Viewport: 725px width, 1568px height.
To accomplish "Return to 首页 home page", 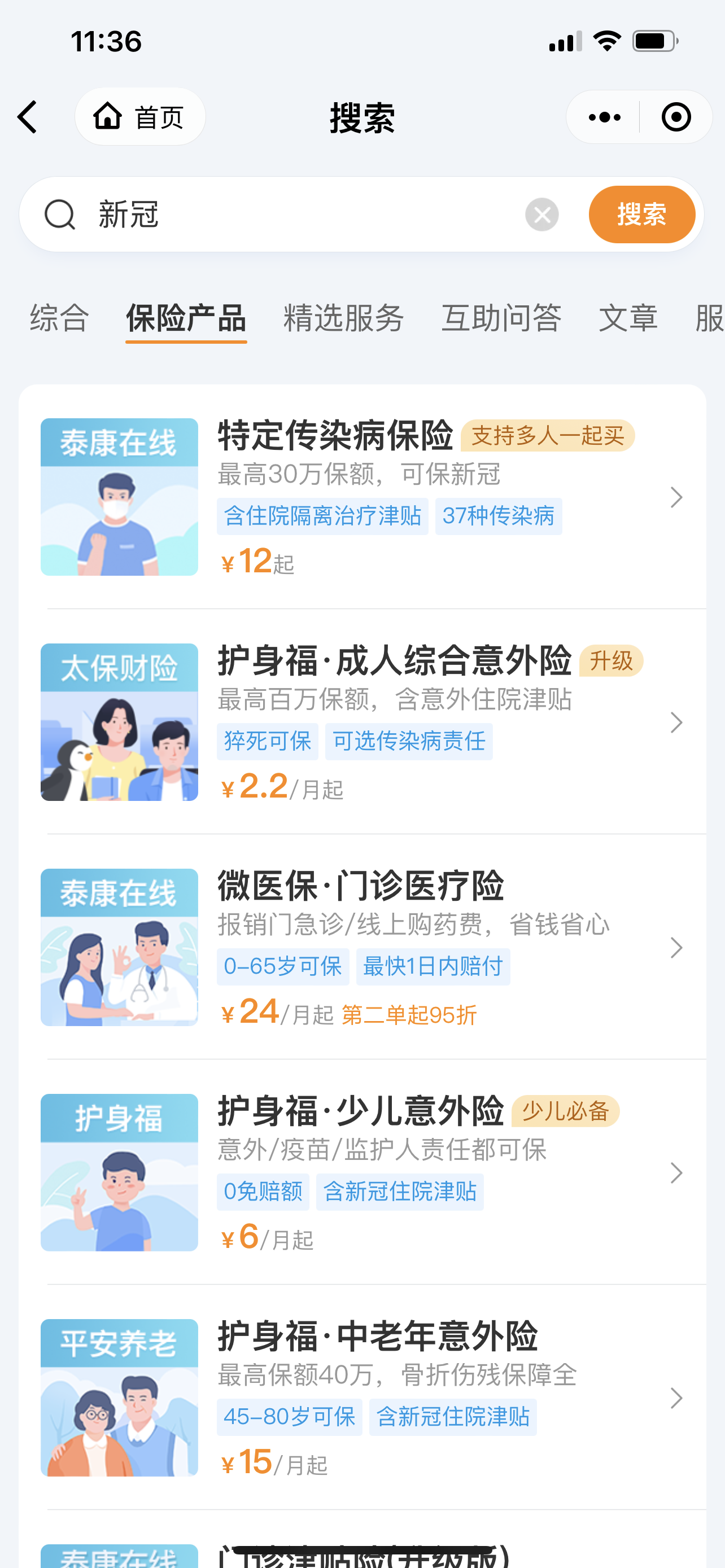I will click(140, 117).
